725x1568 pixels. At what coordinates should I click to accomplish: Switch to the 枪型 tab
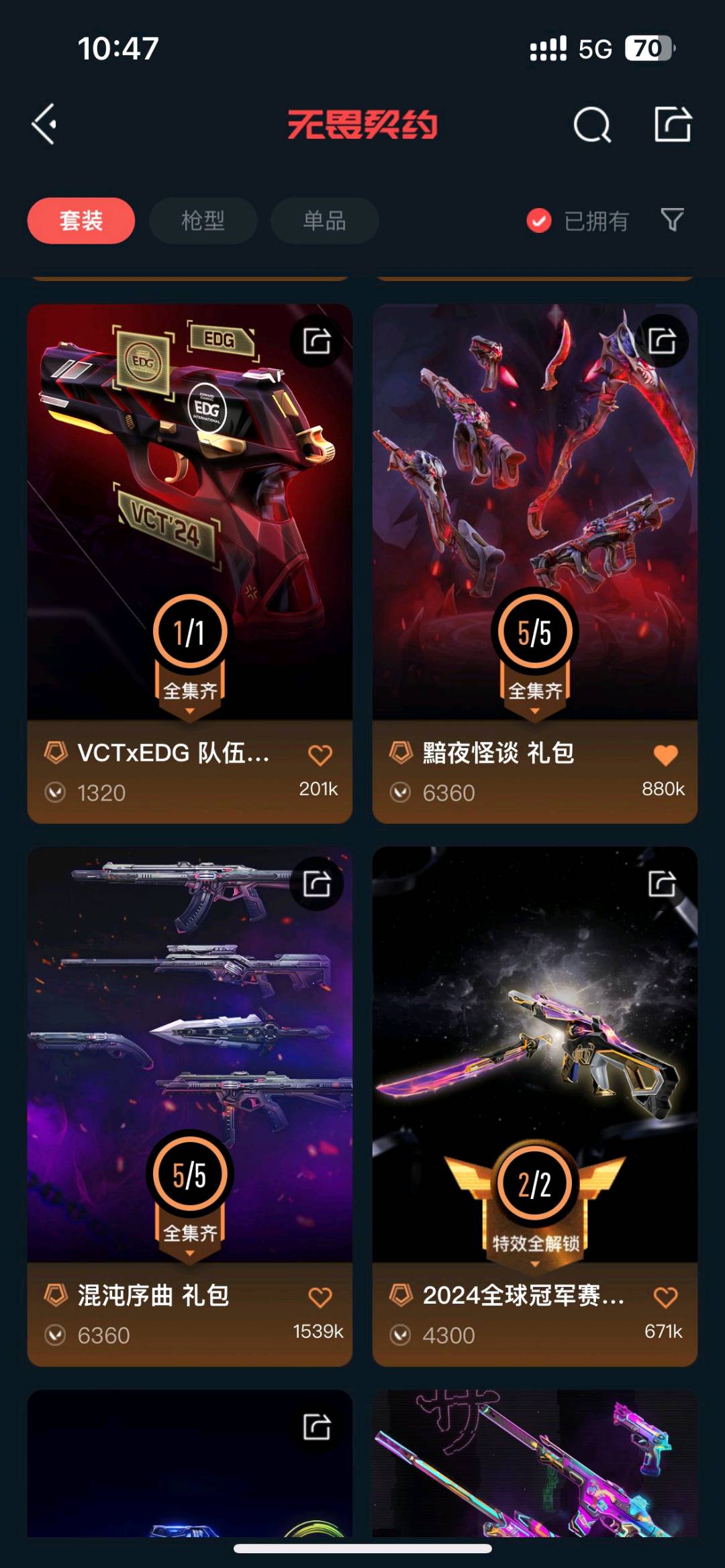[203, 221]
